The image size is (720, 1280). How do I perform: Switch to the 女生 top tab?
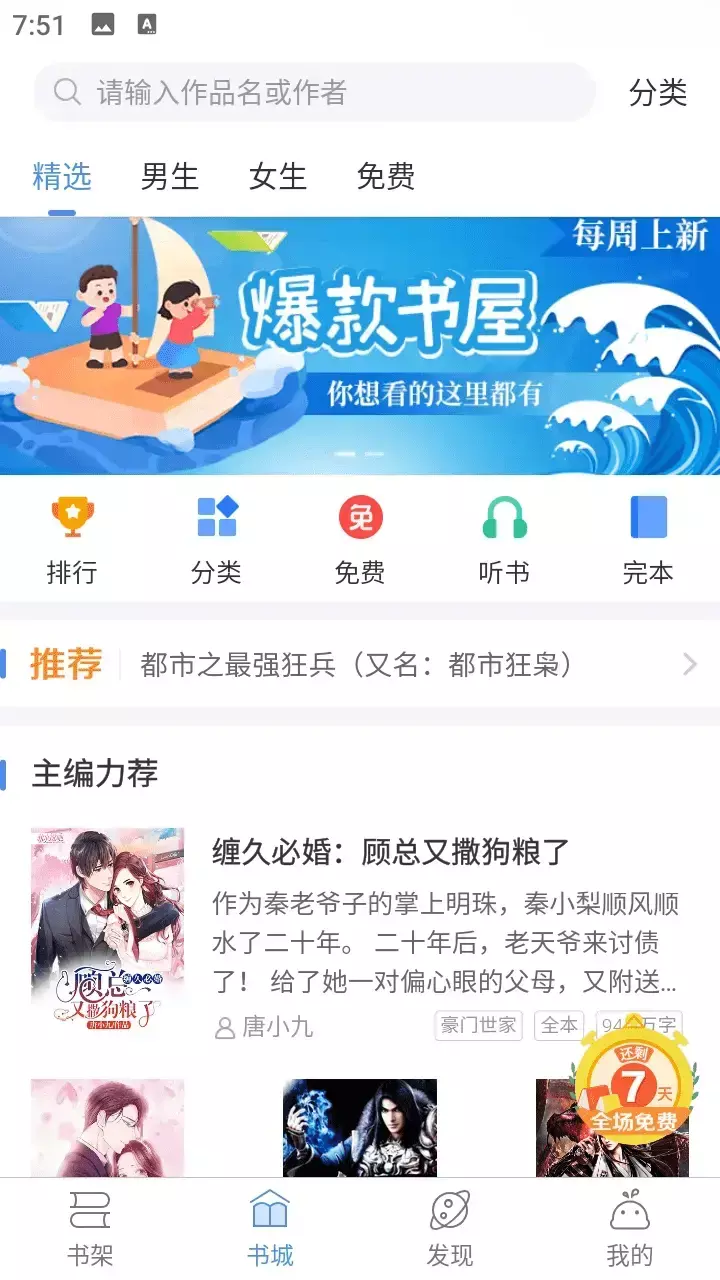[277, 177]
